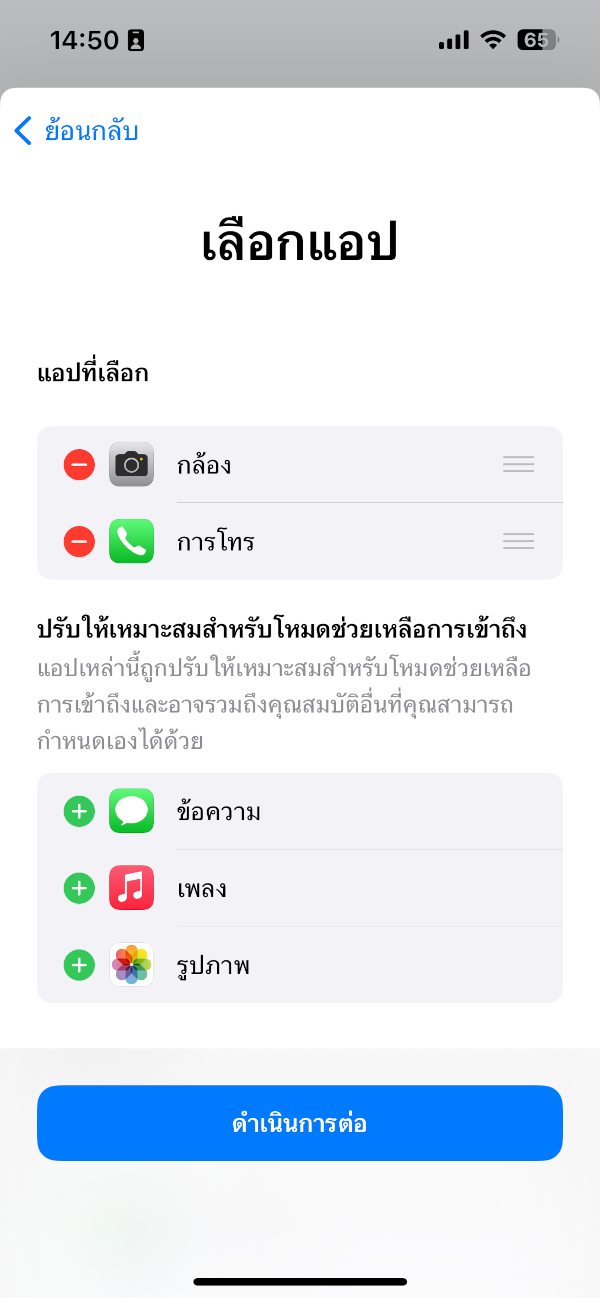Add รูปภาพ to selected apps
The width and height of the screenshot is (600, 1298).
[79, 965]
